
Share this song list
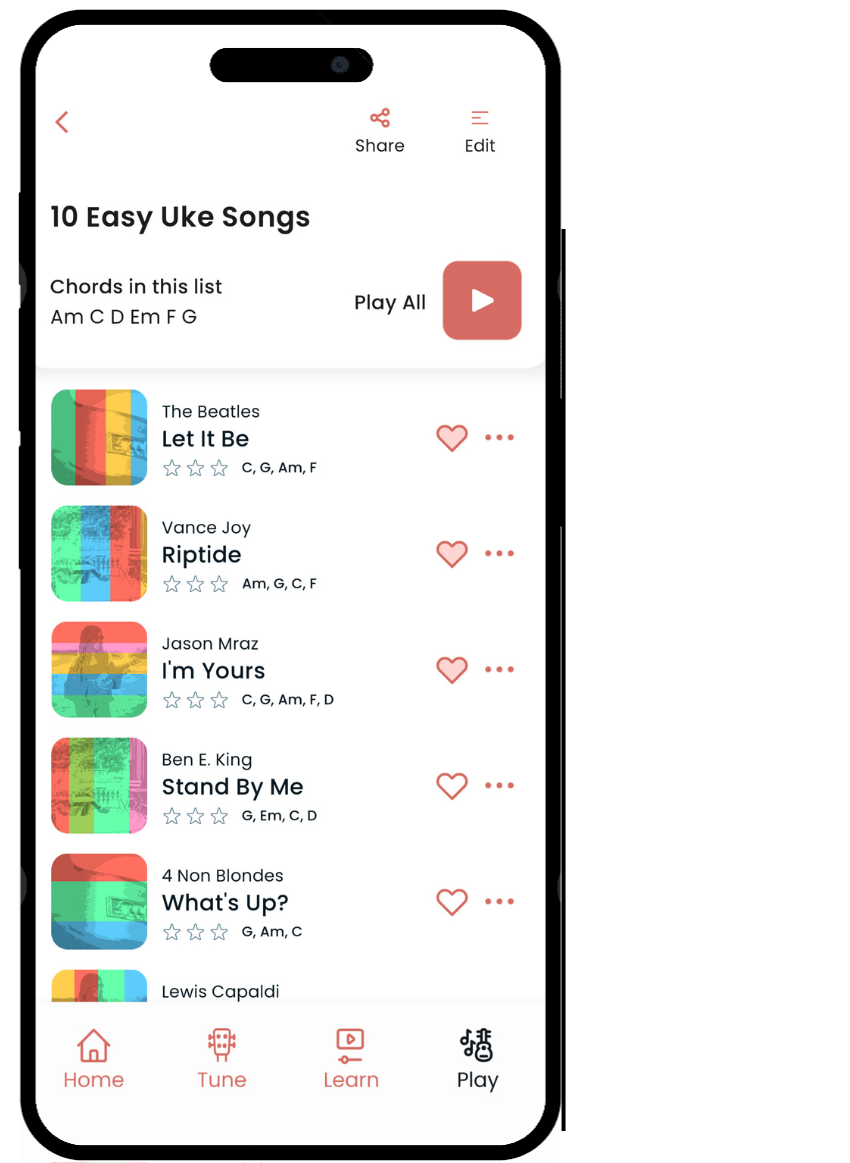pos(380,131)
